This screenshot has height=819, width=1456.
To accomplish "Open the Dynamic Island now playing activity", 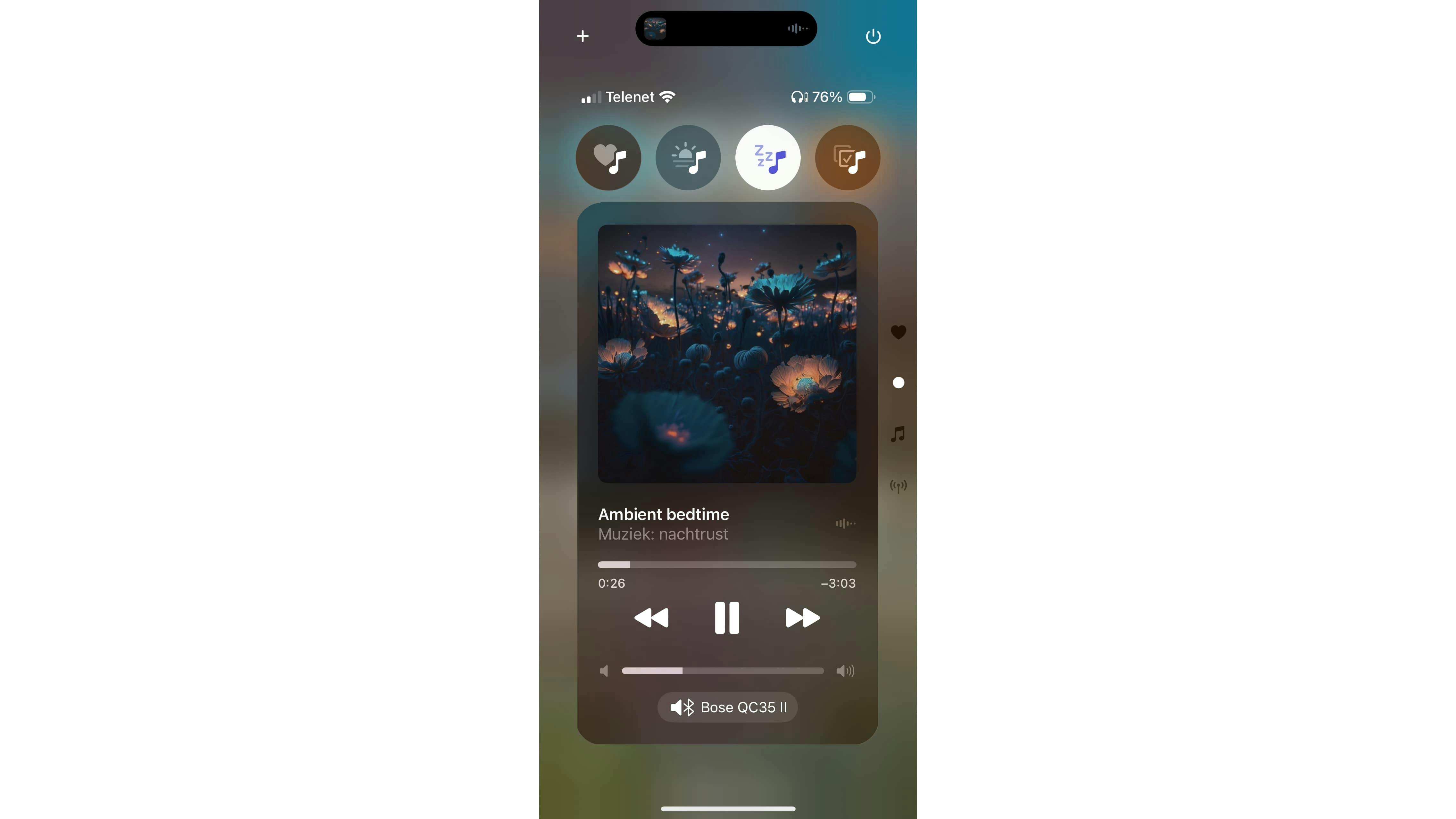I will tap(726, 28).
